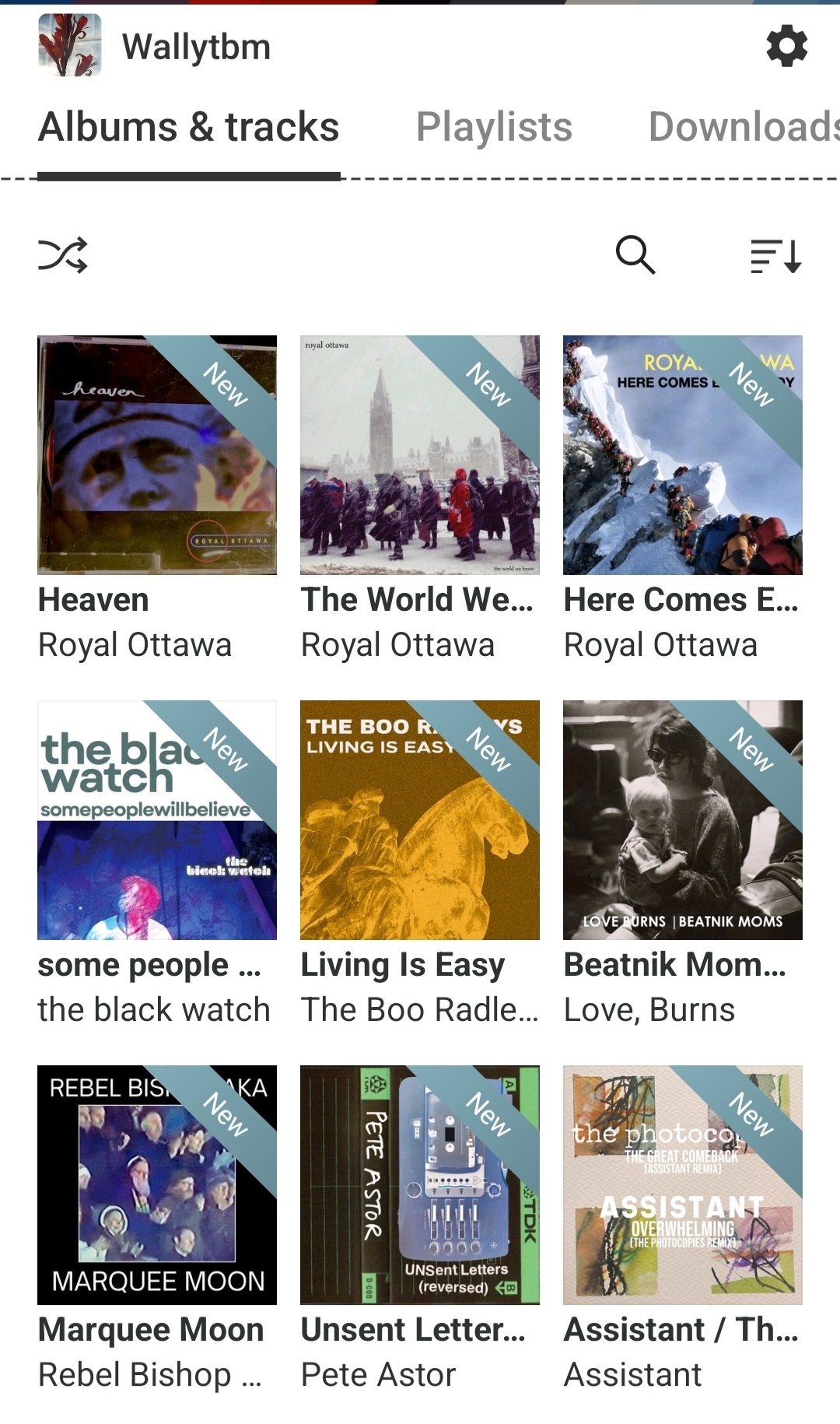Image resolution: width=840 pixels, height=1424 pixels.
Task: Switch to the Playlists tab
Action: click(494, 128)
